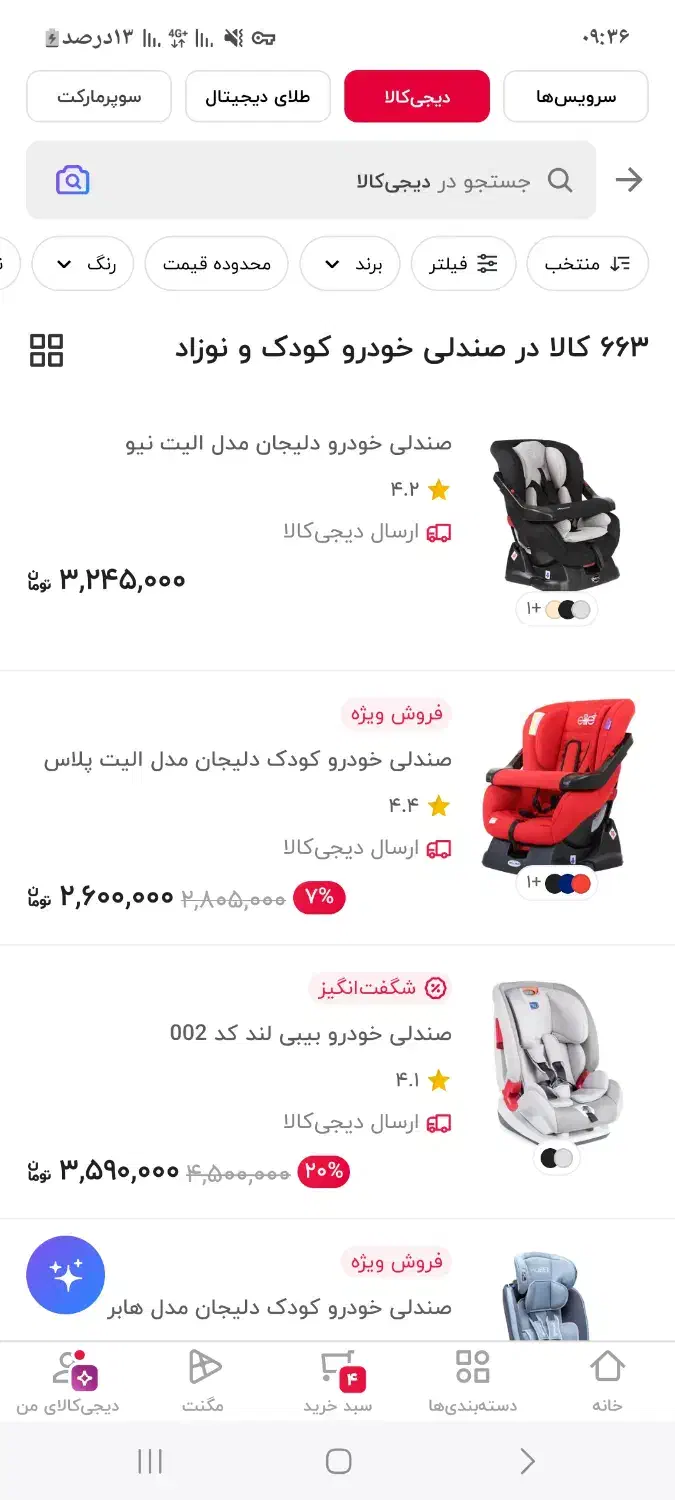This screenshot has height=1500, width=675.
Task: Change list layout with grid view icon
Action: click(47, 350)
